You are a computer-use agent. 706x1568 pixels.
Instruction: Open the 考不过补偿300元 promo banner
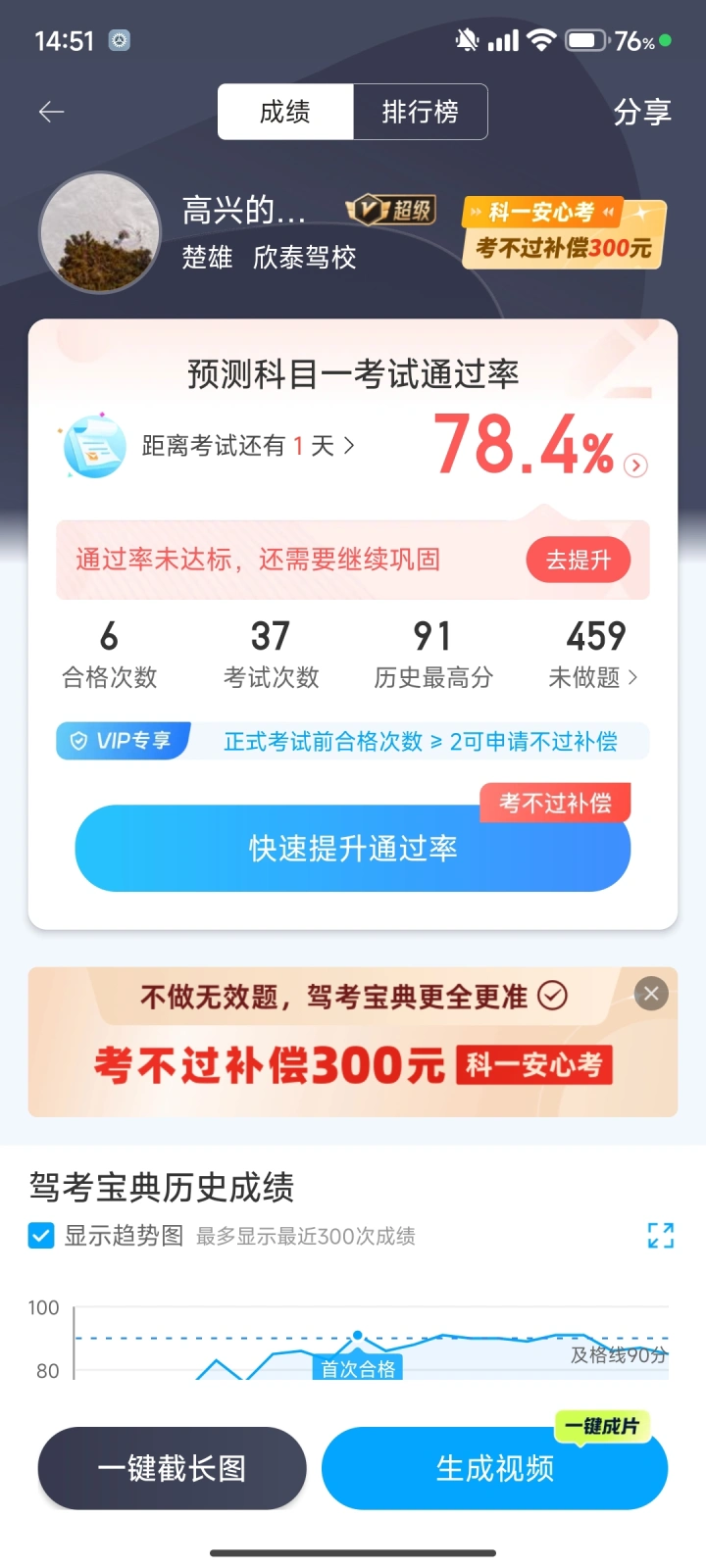point(353,1043)
